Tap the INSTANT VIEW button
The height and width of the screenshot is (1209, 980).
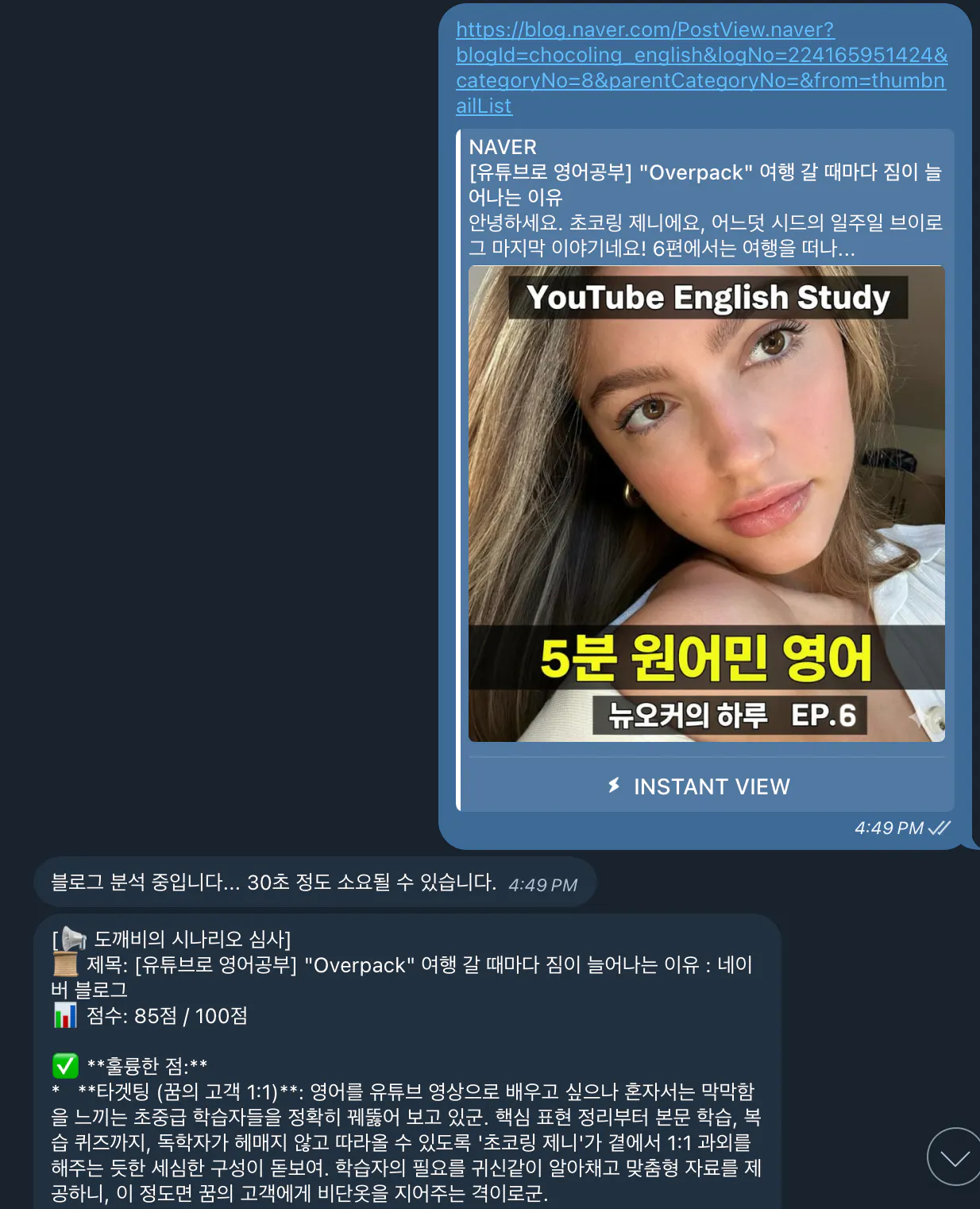coord(700,786)
